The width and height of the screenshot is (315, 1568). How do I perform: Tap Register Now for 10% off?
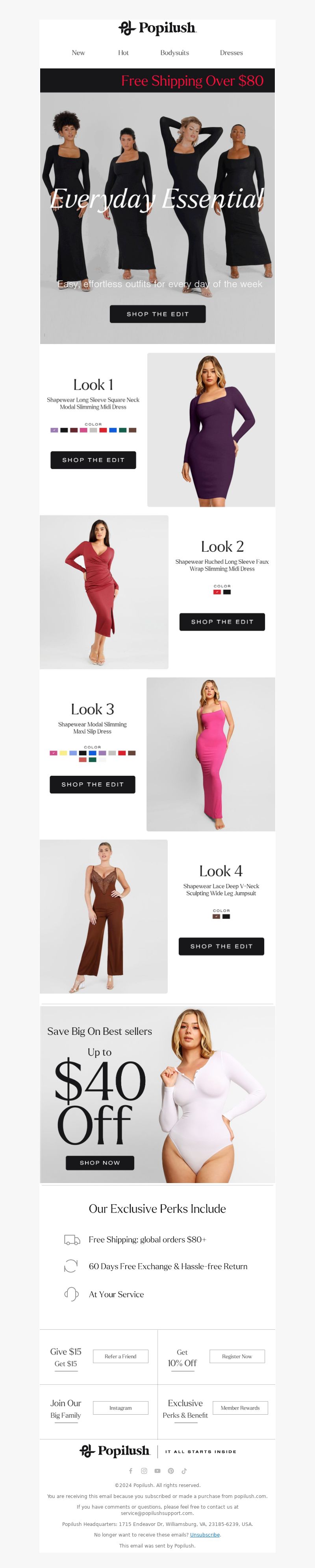tap(237, 1356)
